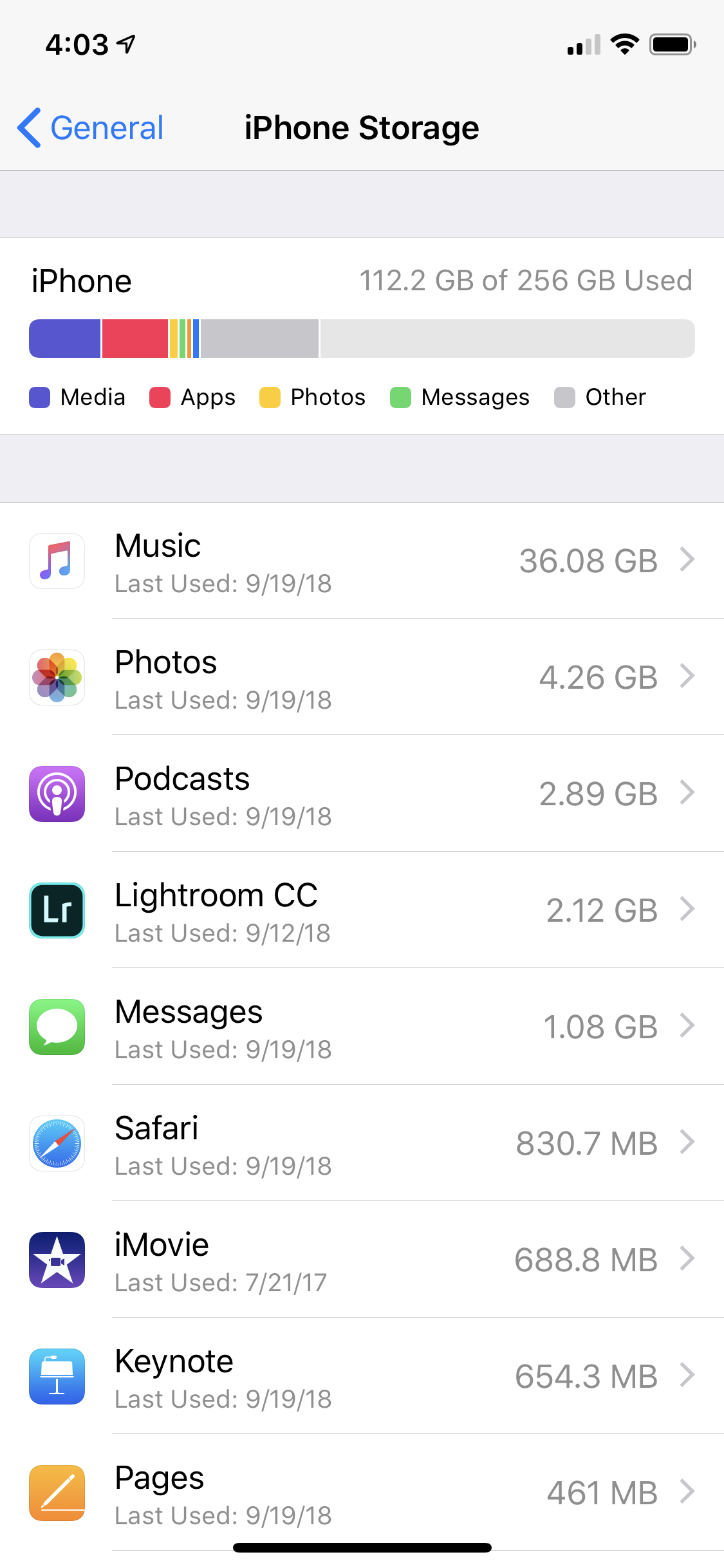The image size is (724, 1568).
Task: Open Photos storage details
Action: click(362, 677)
